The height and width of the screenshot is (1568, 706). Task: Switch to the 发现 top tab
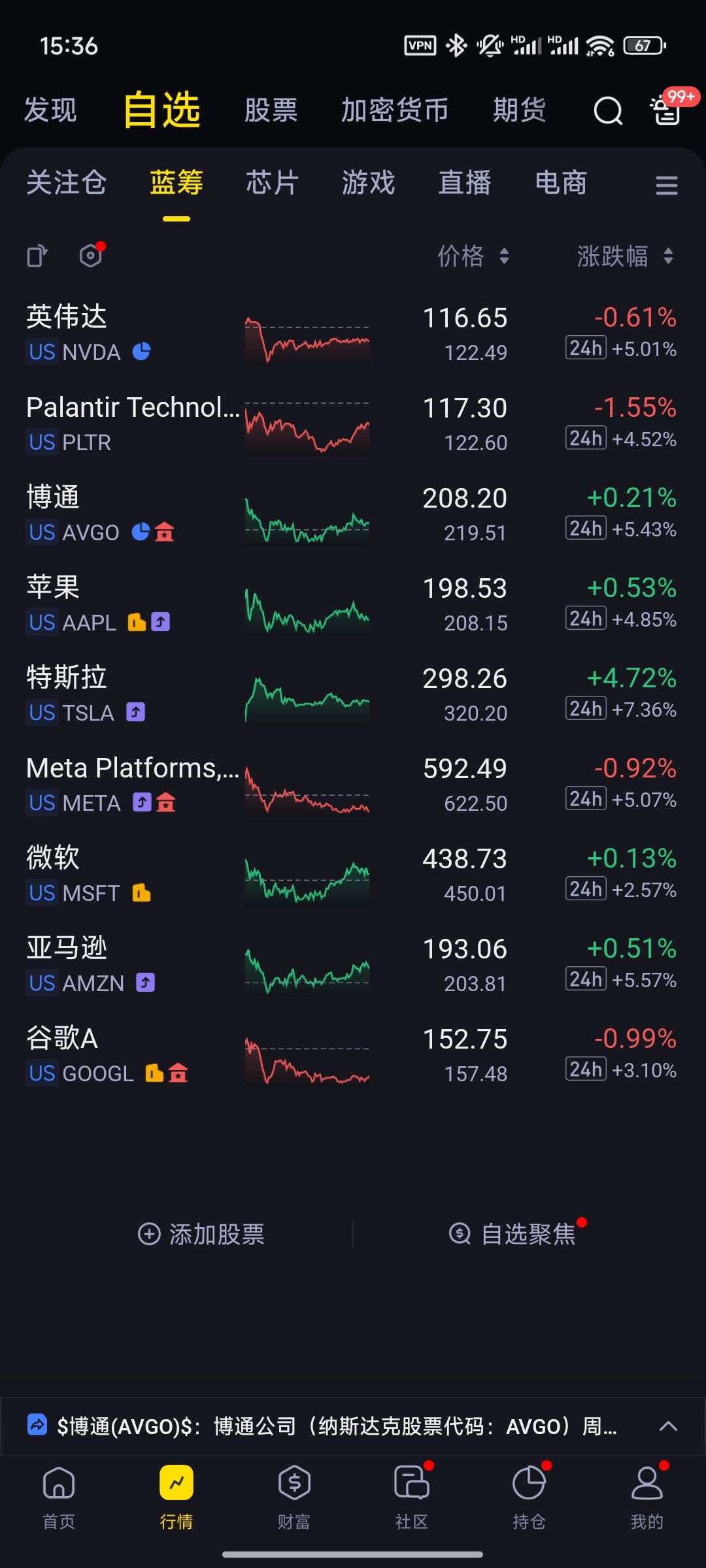(x=50, y=110)
